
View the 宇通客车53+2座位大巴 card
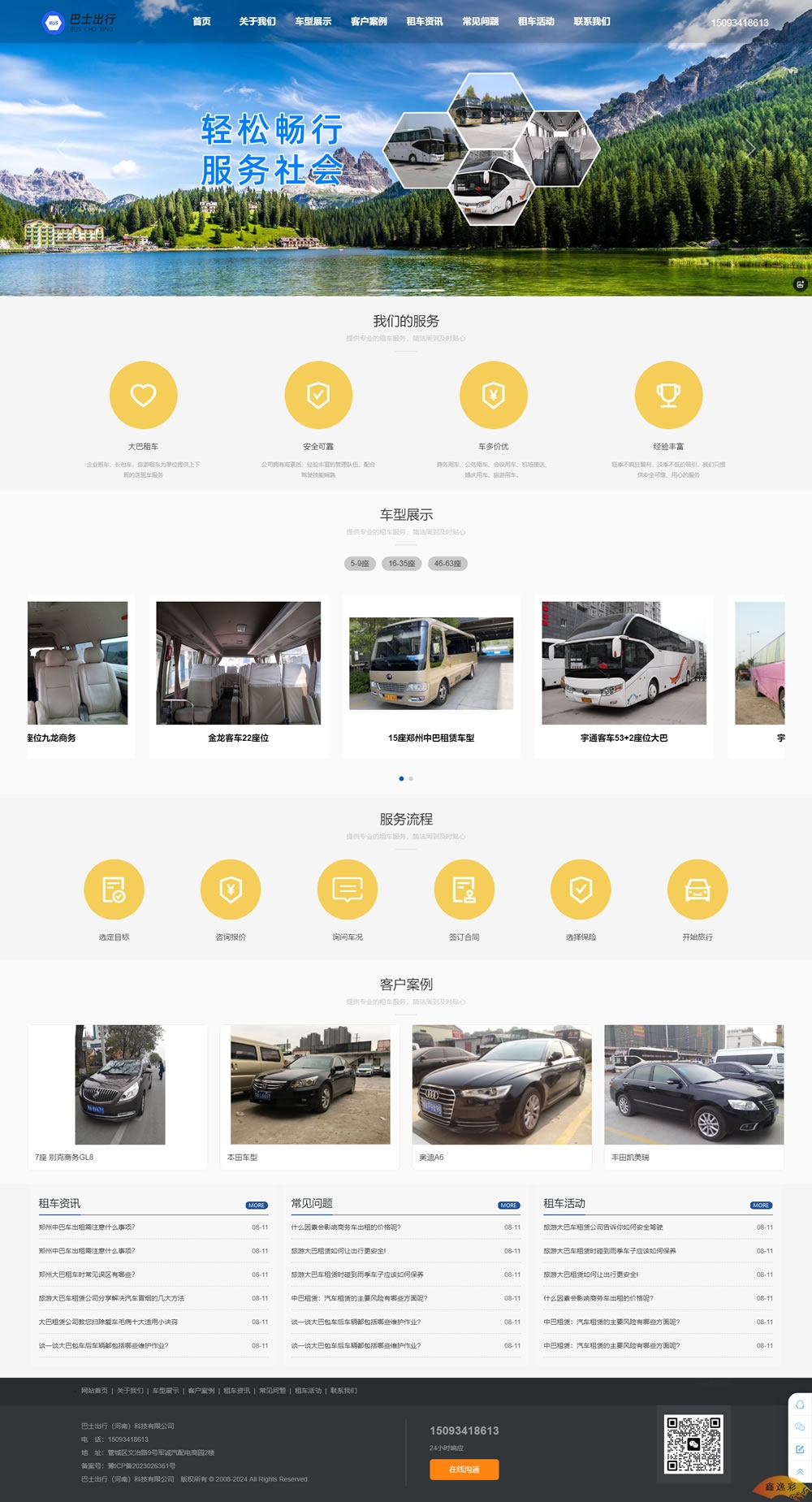coord(624,674)
